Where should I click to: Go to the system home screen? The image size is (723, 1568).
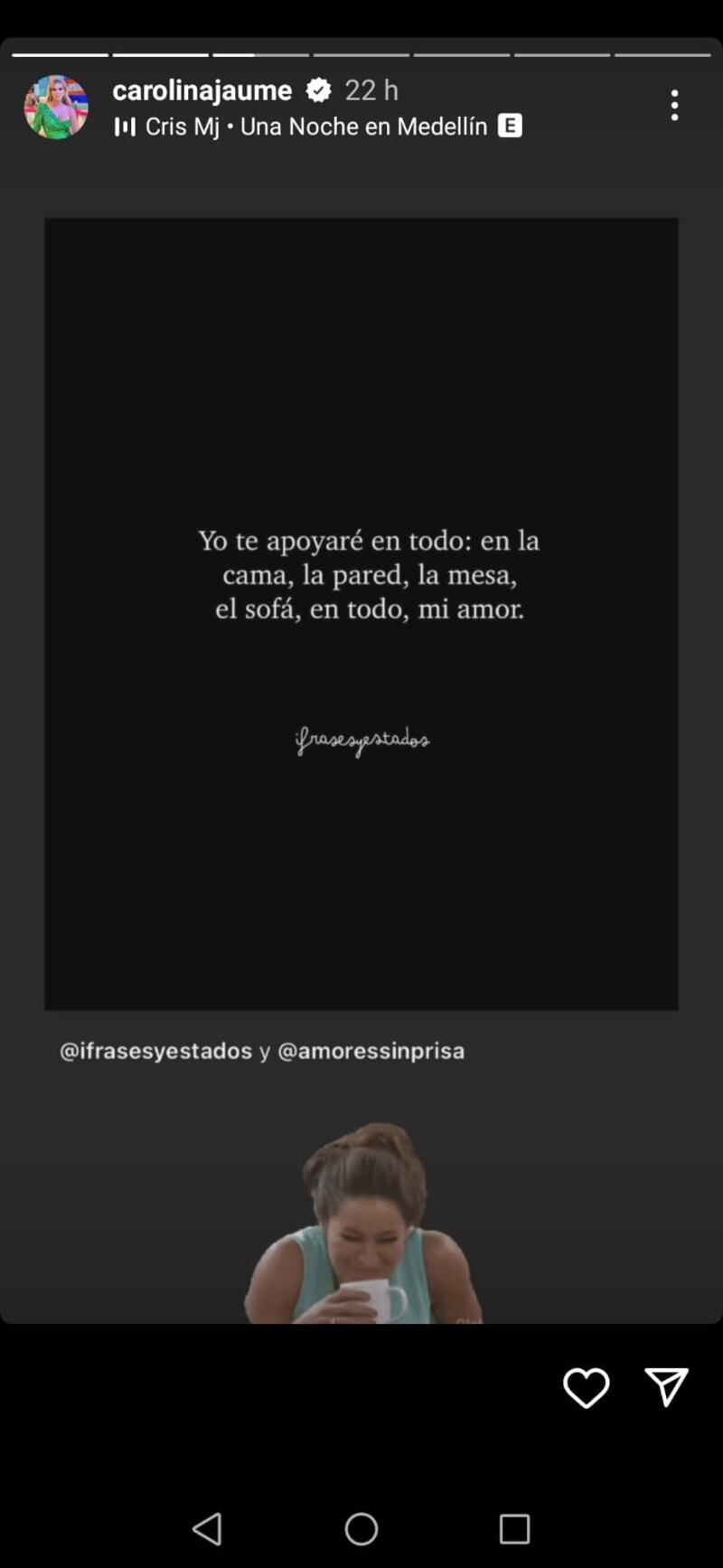(361, 1529)
